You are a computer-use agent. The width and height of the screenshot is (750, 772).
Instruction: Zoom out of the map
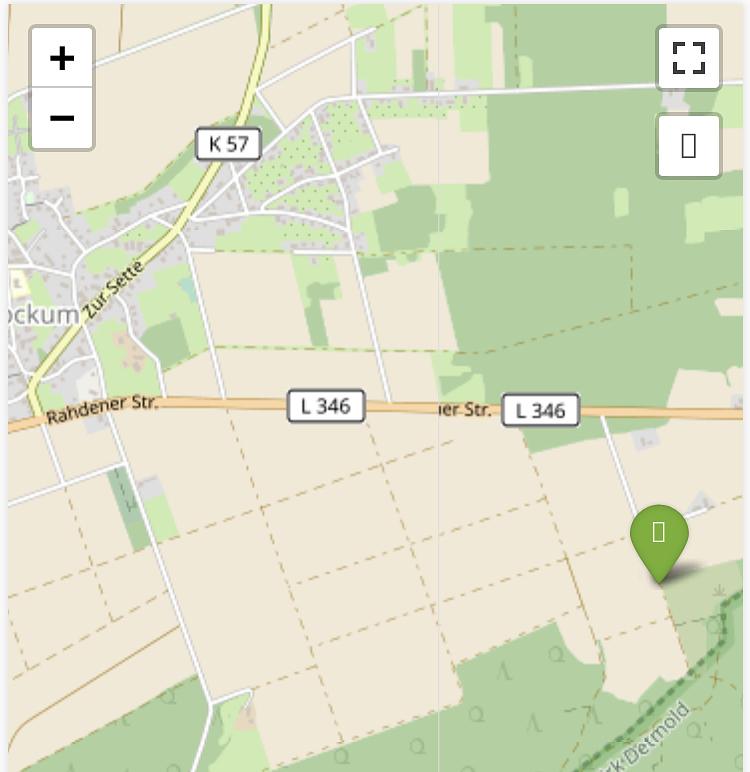click(x=62, y=118)
